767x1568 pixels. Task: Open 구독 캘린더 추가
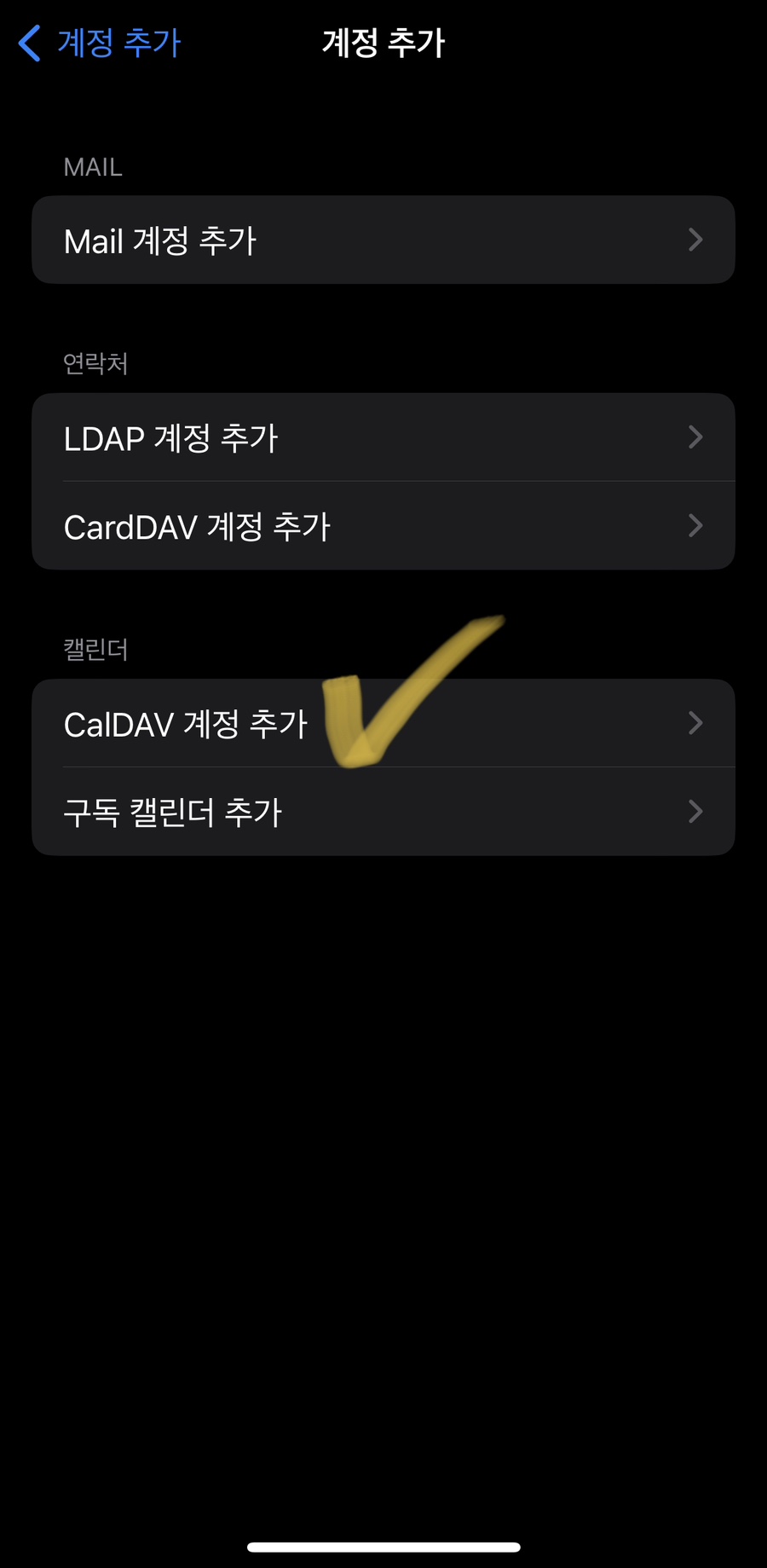(x=383, y=811)
